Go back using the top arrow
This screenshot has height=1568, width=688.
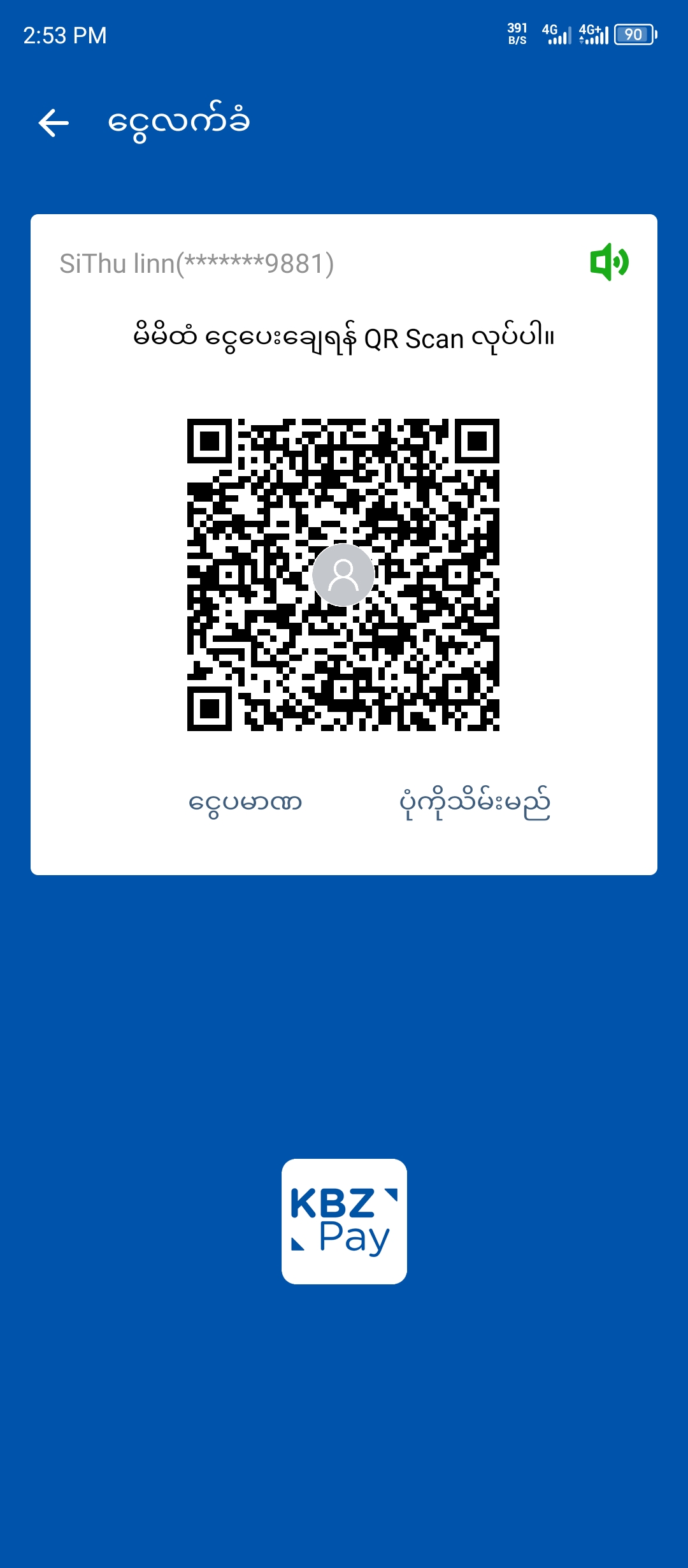click(54, 122)
